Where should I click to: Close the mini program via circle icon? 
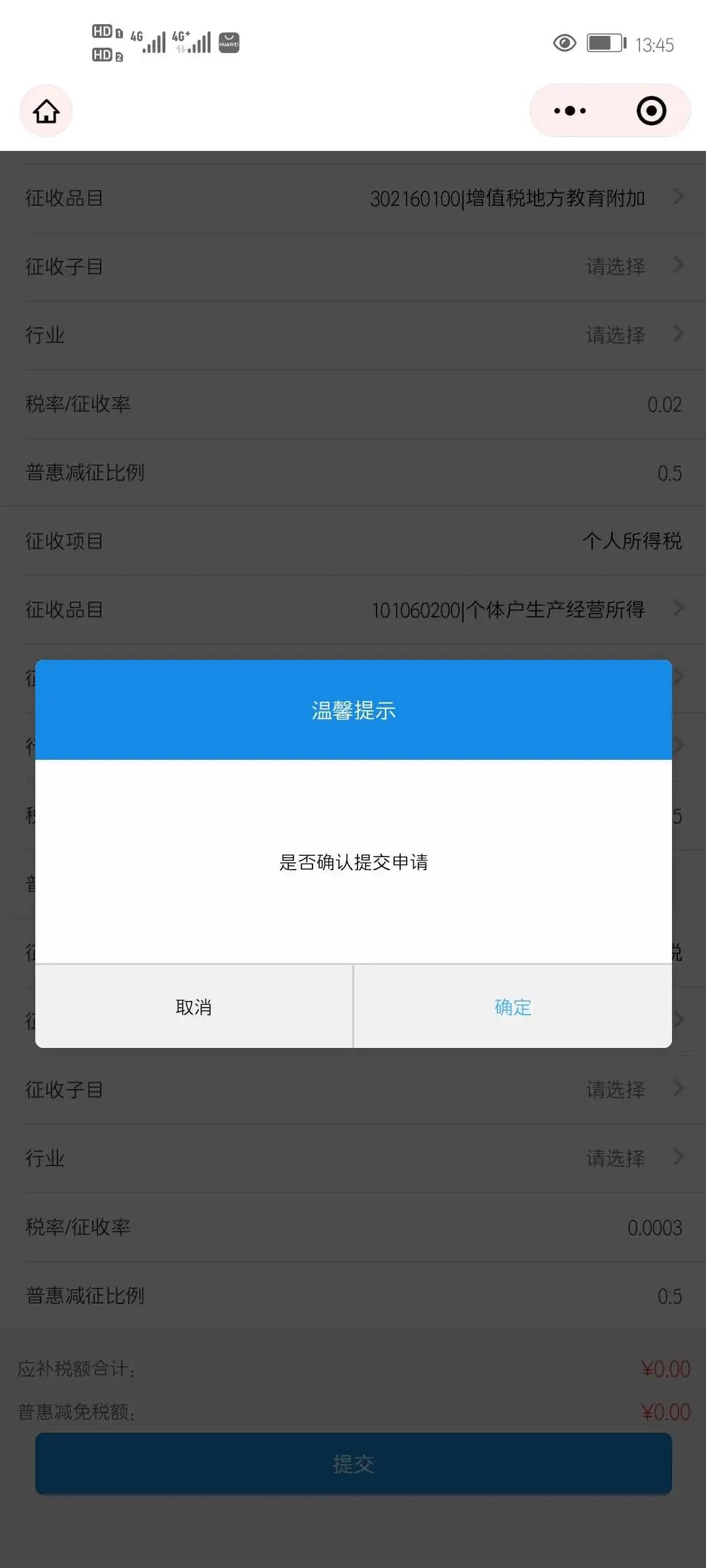click(651, 110)
